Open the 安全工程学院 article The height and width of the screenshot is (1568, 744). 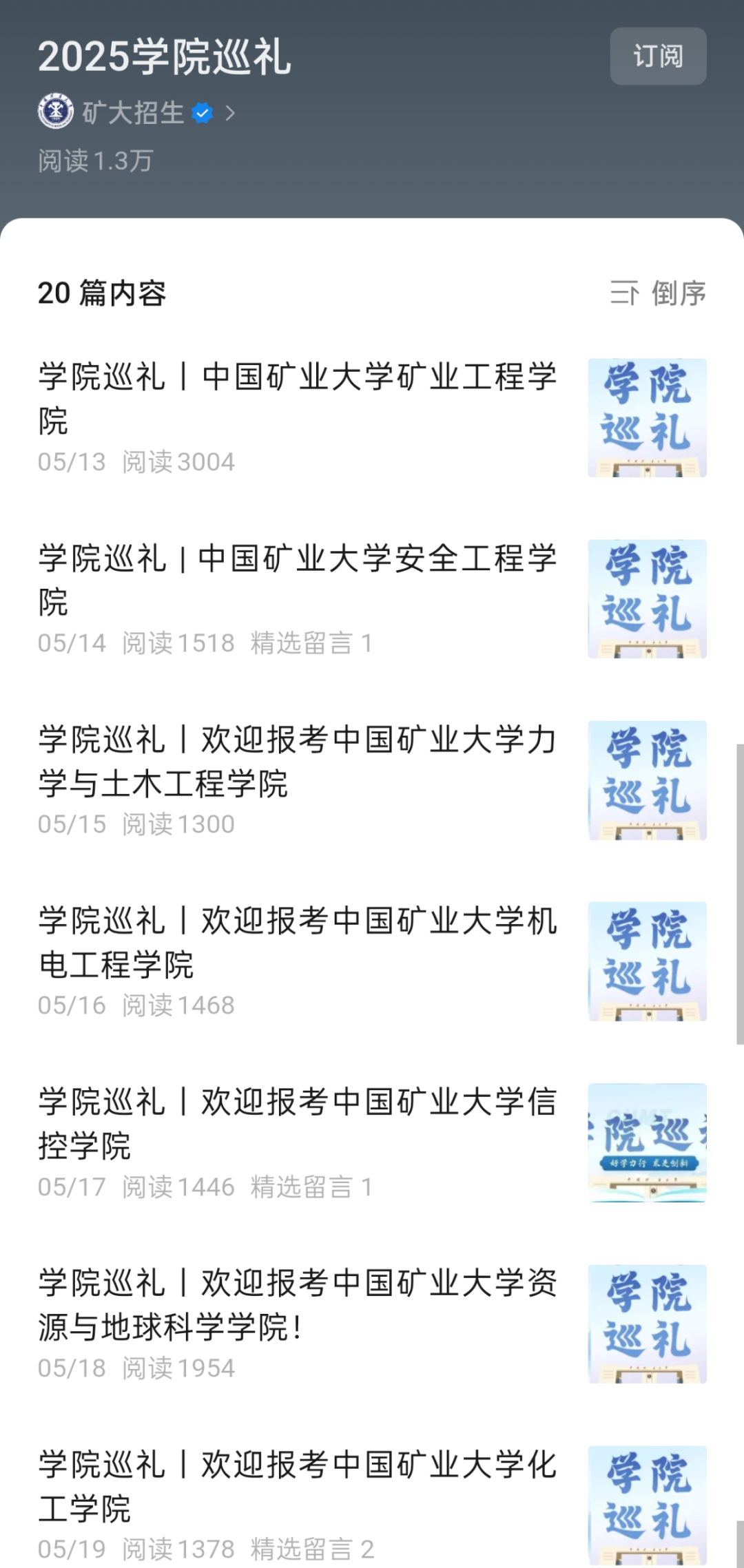pos(298,579)
